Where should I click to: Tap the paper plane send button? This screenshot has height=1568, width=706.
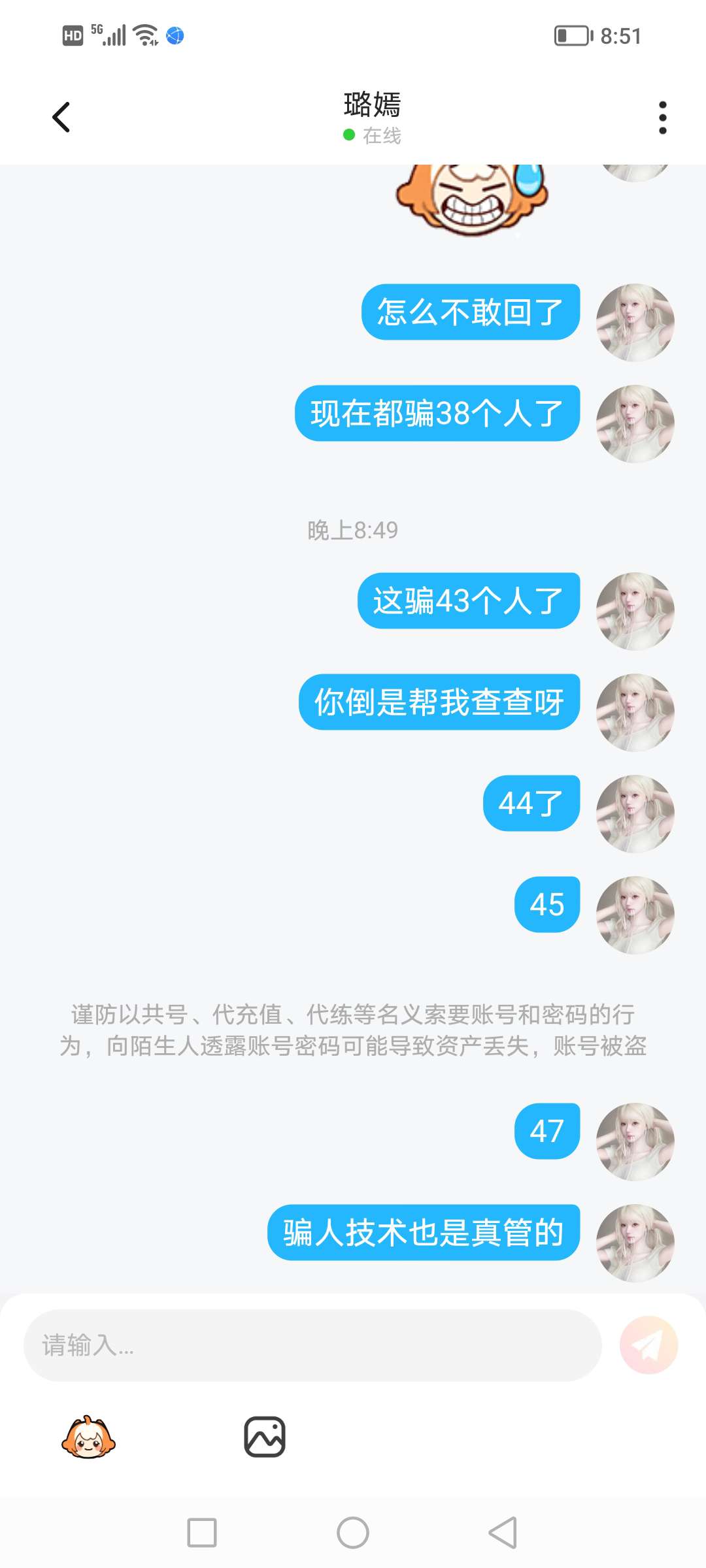[x=648, y=1345]
